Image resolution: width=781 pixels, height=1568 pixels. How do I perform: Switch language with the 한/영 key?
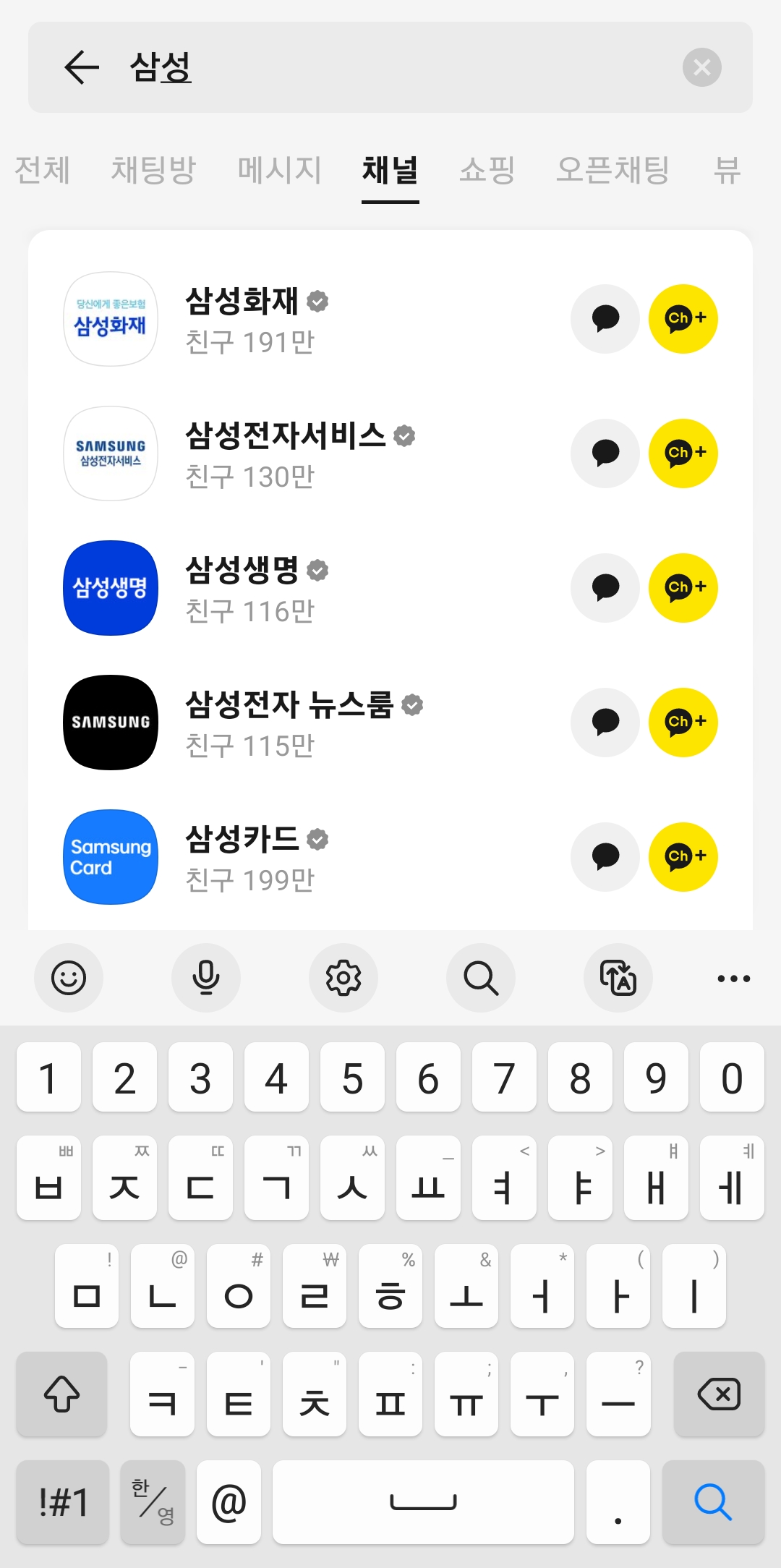(x=152, y=1502)
